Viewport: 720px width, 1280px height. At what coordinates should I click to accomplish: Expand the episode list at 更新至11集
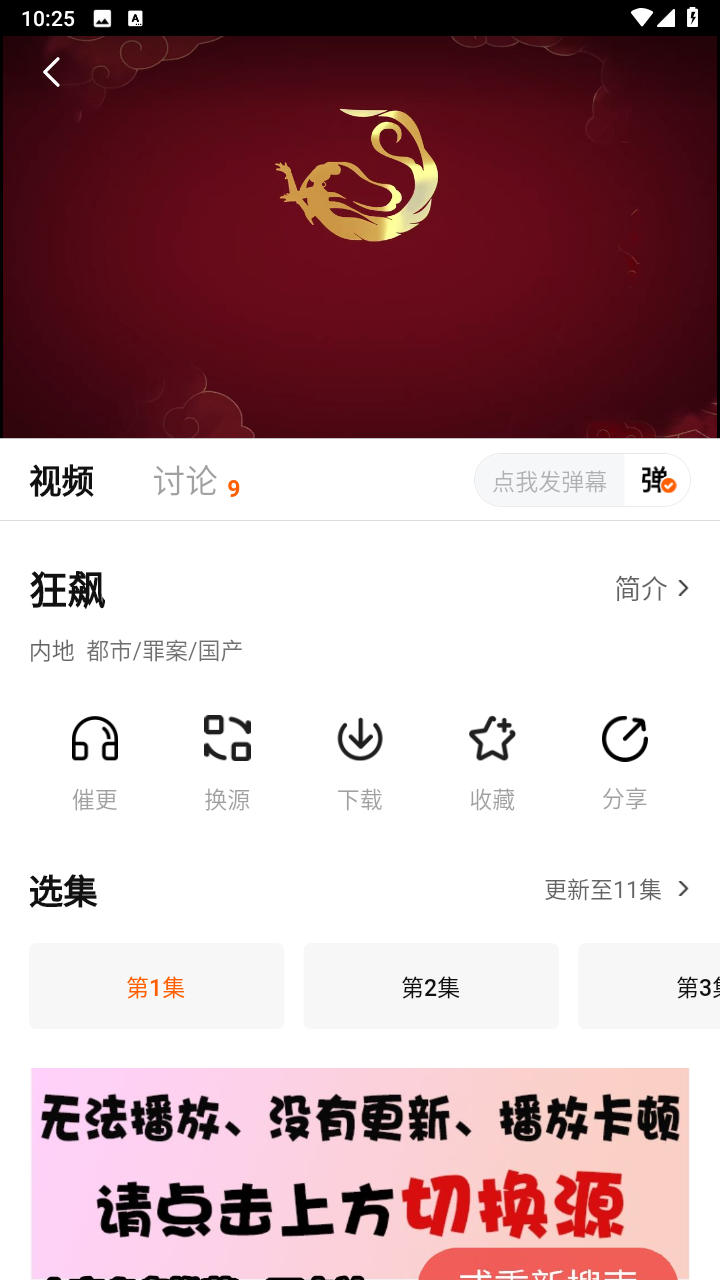click(617, 889)
